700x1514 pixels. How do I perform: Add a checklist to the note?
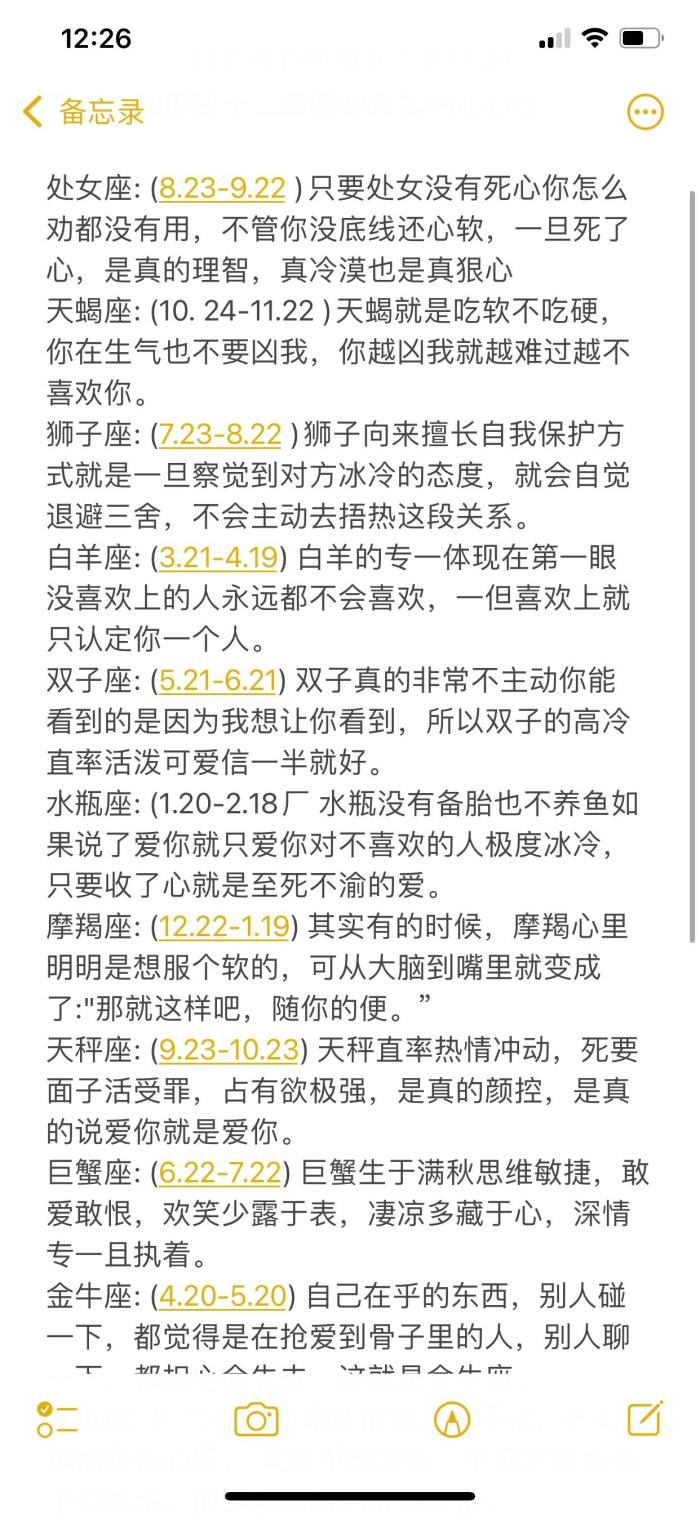tap(57, 1418)
